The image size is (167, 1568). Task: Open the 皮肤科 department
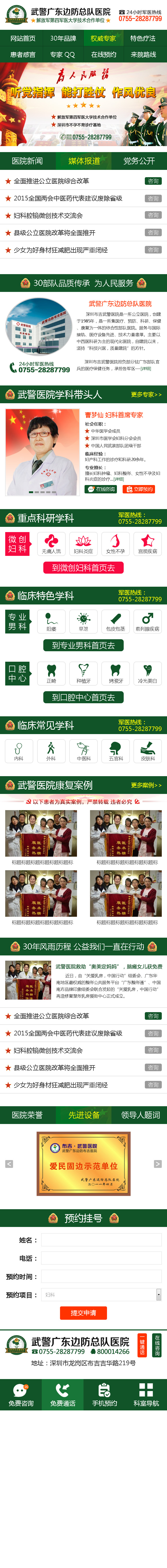[148, 751]
